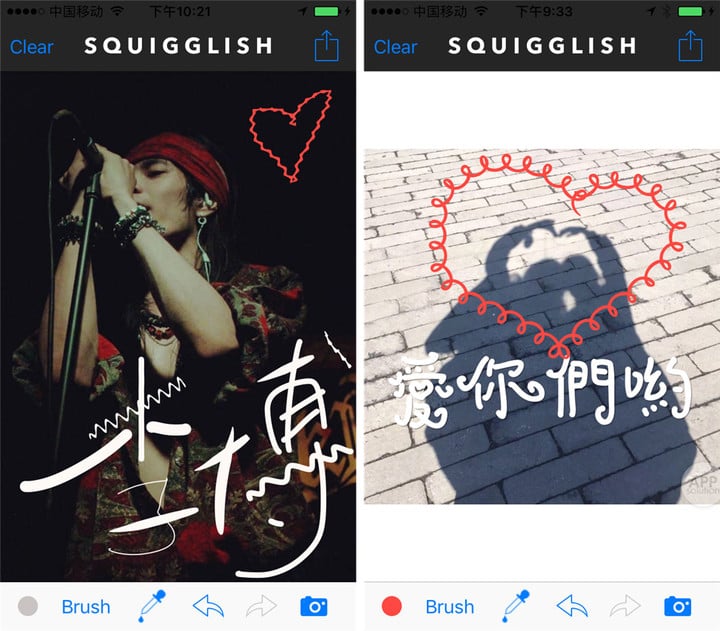
Task: Open Brush options beside the gray swatch
Action: (86, 607)
